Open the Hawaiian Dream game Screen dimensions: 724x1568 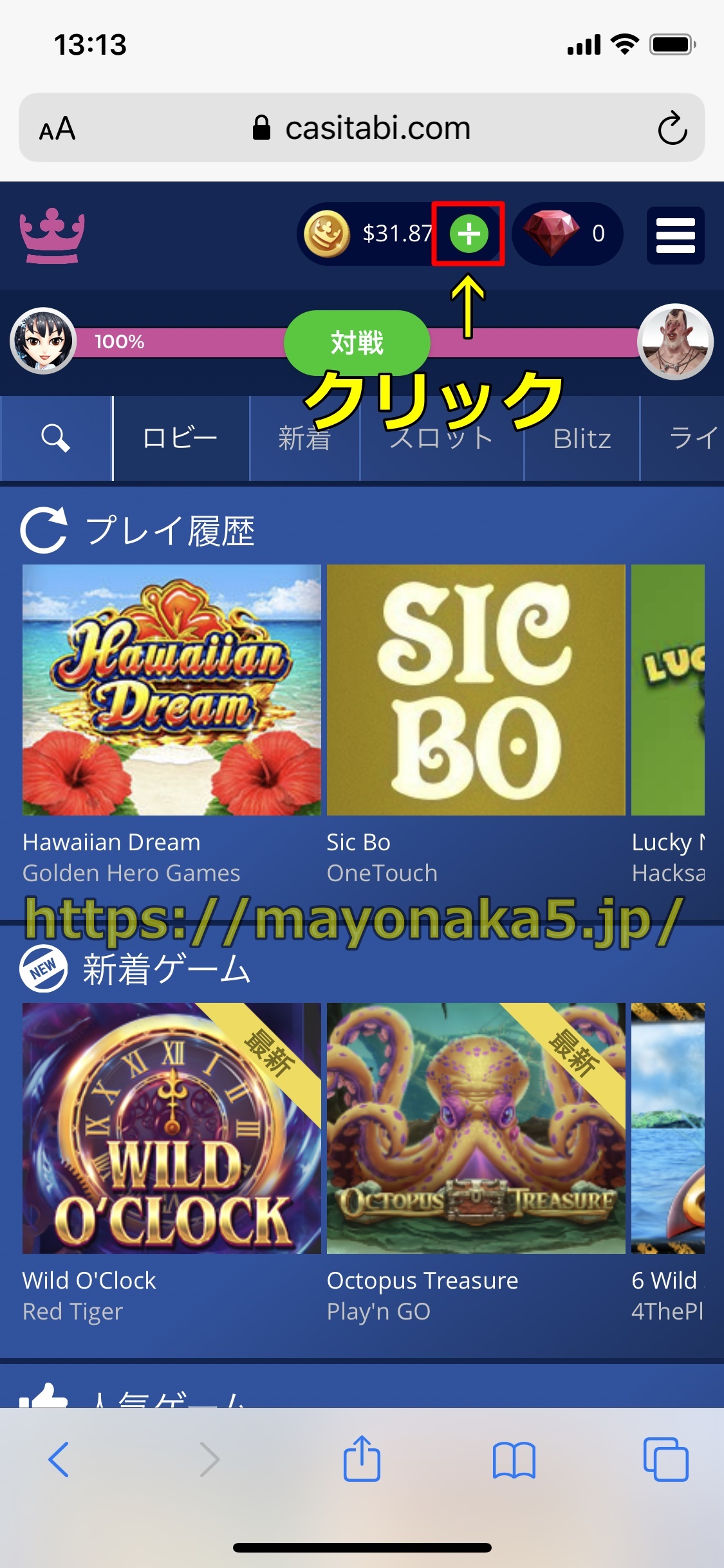tap(171, 689)
